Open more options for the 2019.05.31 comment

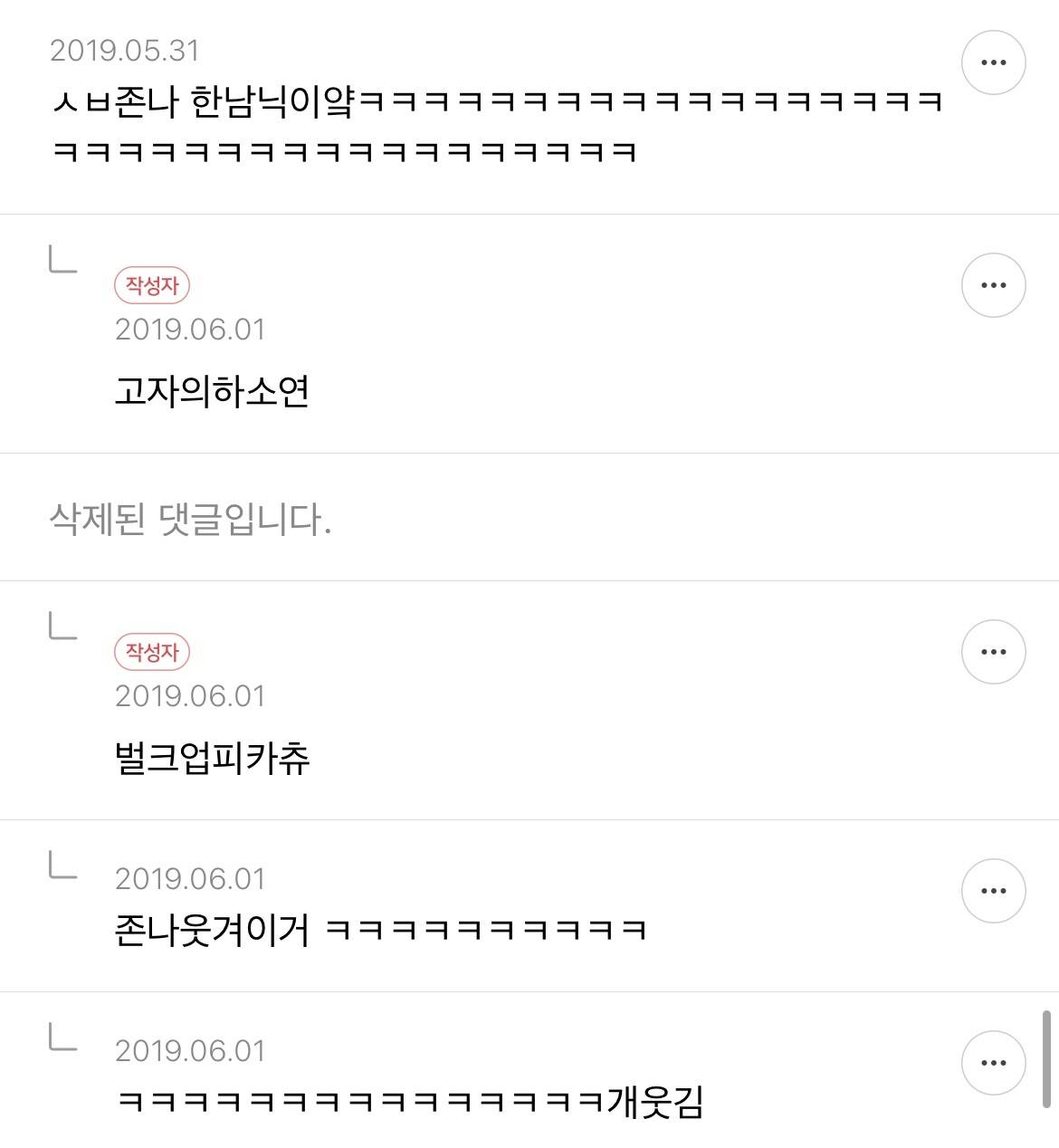click(x=994, y=60)
